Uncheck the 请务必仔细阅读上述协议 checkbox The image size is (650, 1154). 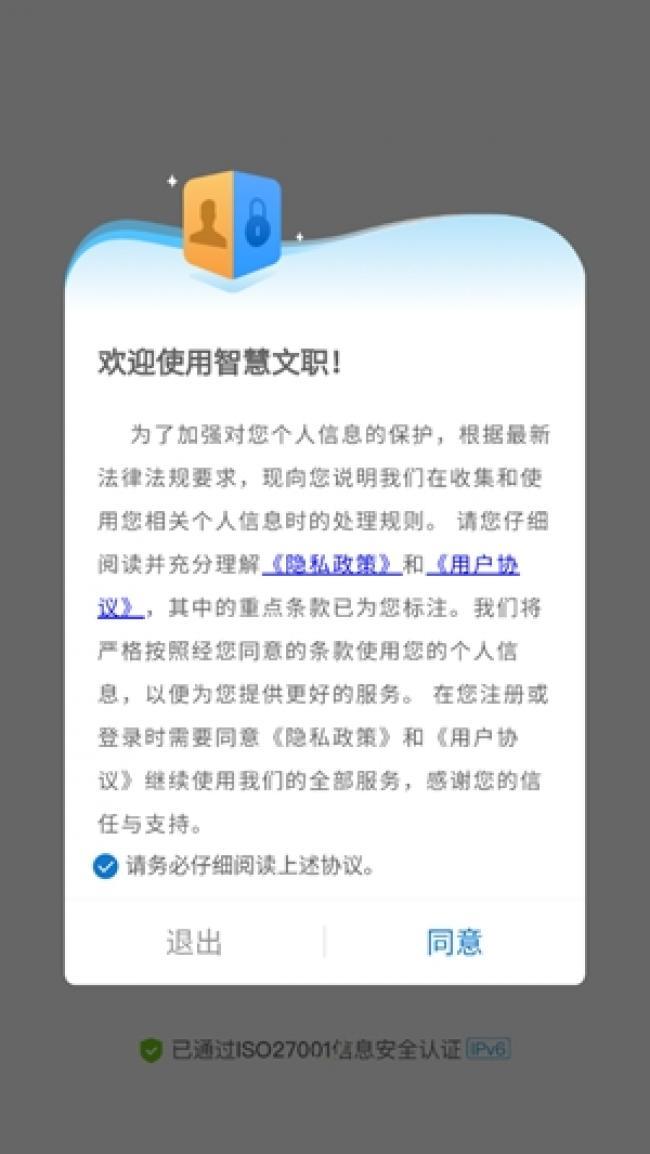[x=105, y=866]
